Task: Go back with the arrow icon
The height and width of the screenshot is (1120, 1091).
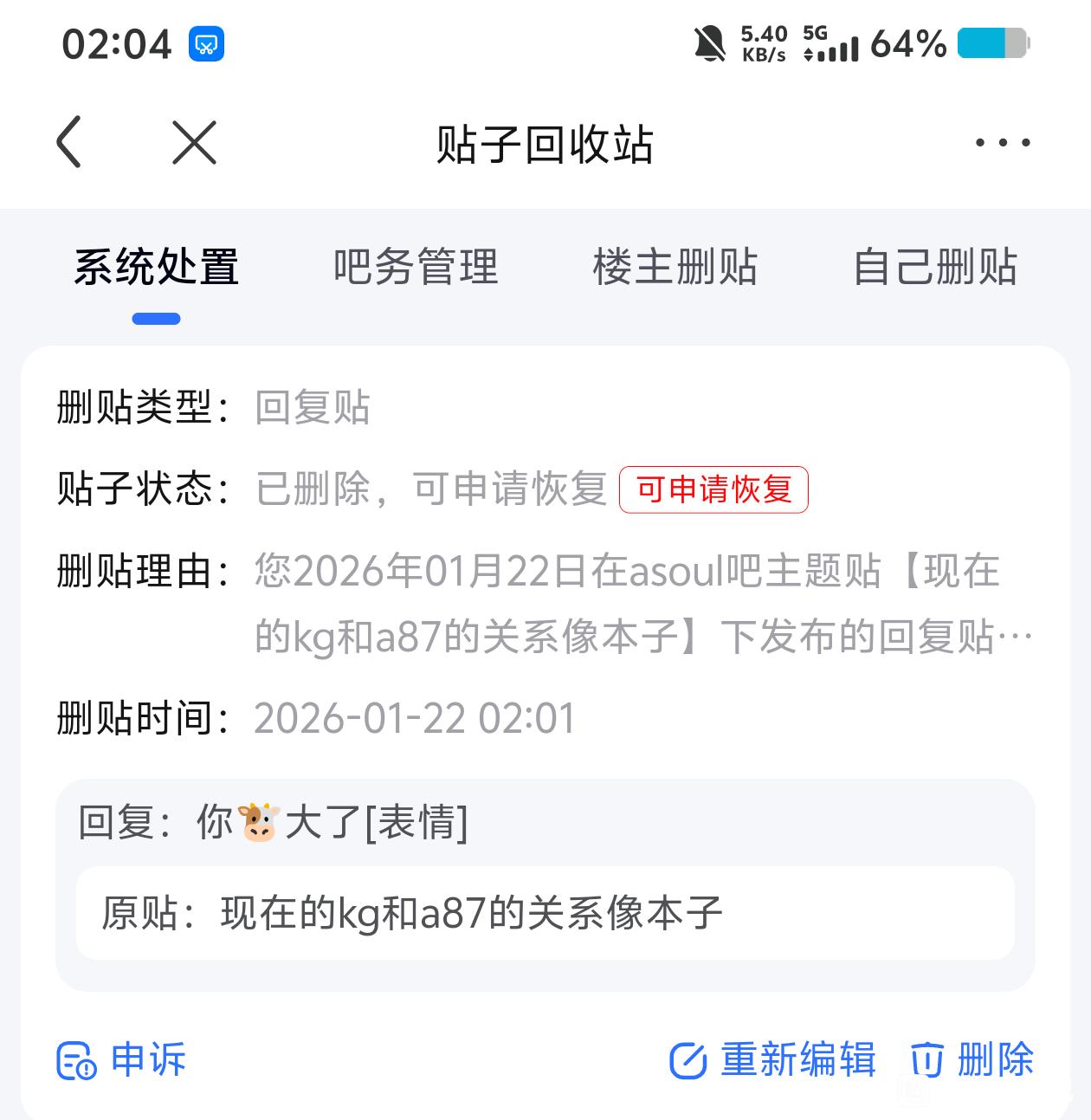Action: (x=69, y=142)
